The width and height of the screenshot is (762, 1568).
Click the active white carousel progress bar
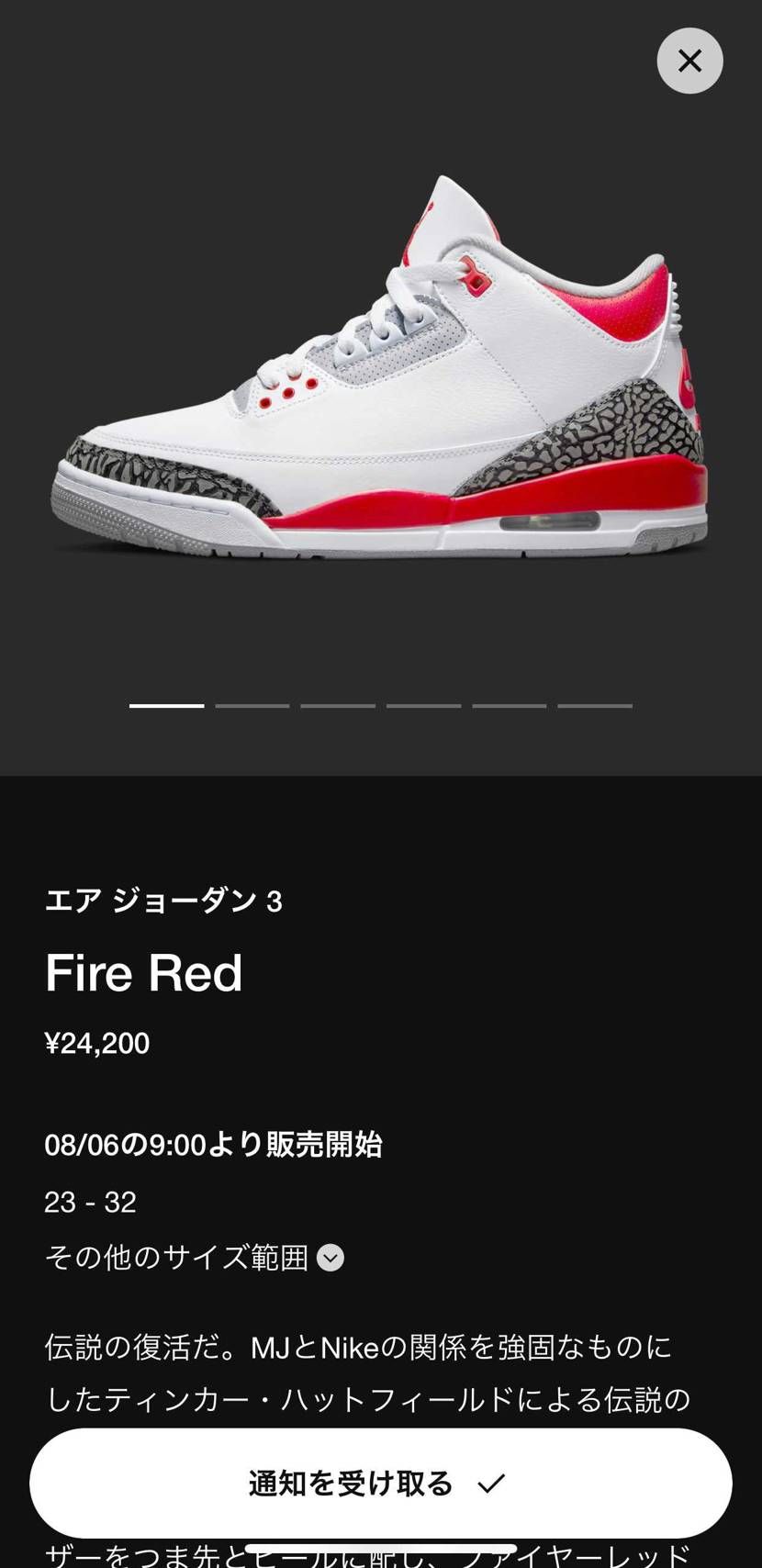click(166, 706)
